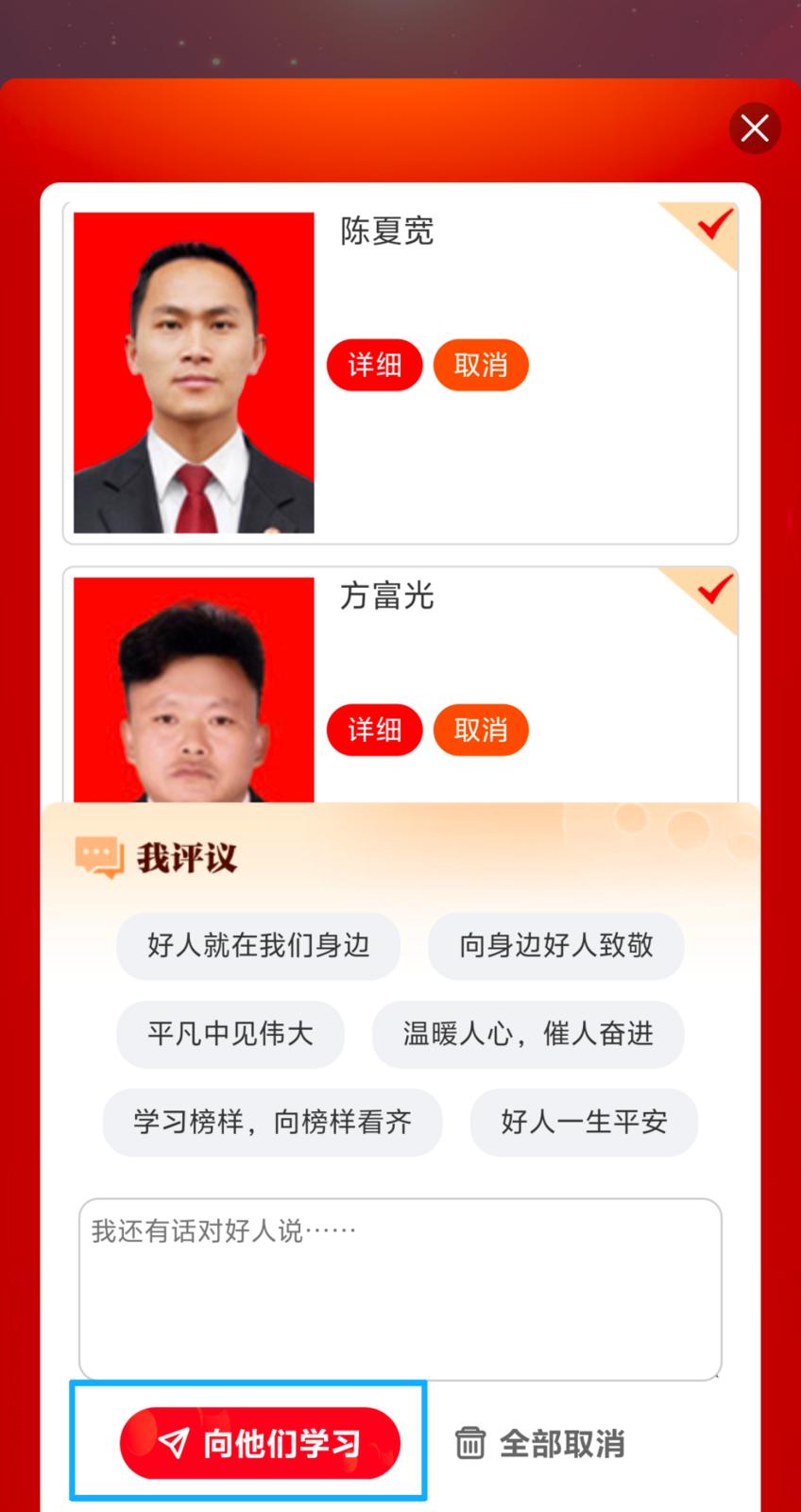This screenshot has height=1512, width=801.
Task: Close the voting panel with the X icon
Action: pos(754,128)
